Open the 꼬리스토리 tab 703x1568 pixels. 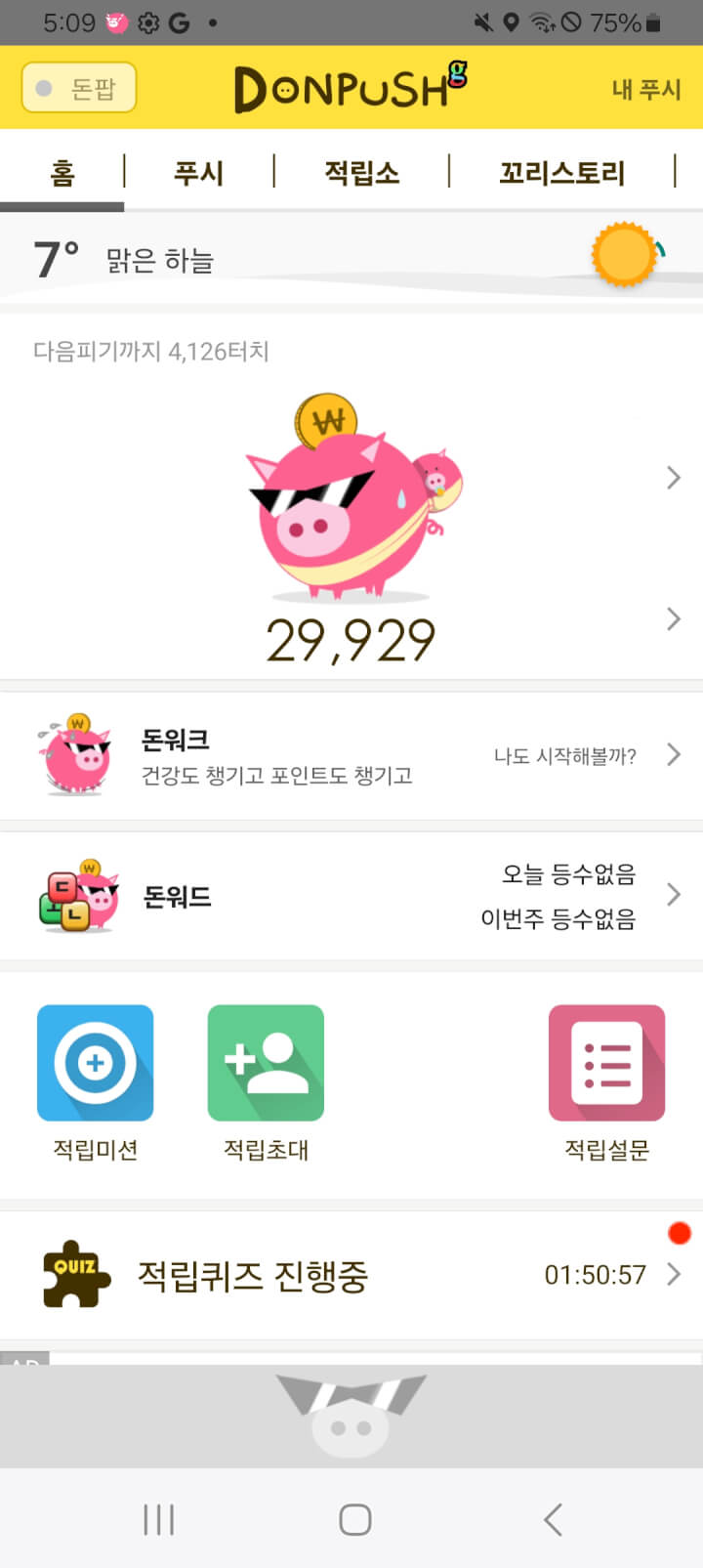coord(561,173)
